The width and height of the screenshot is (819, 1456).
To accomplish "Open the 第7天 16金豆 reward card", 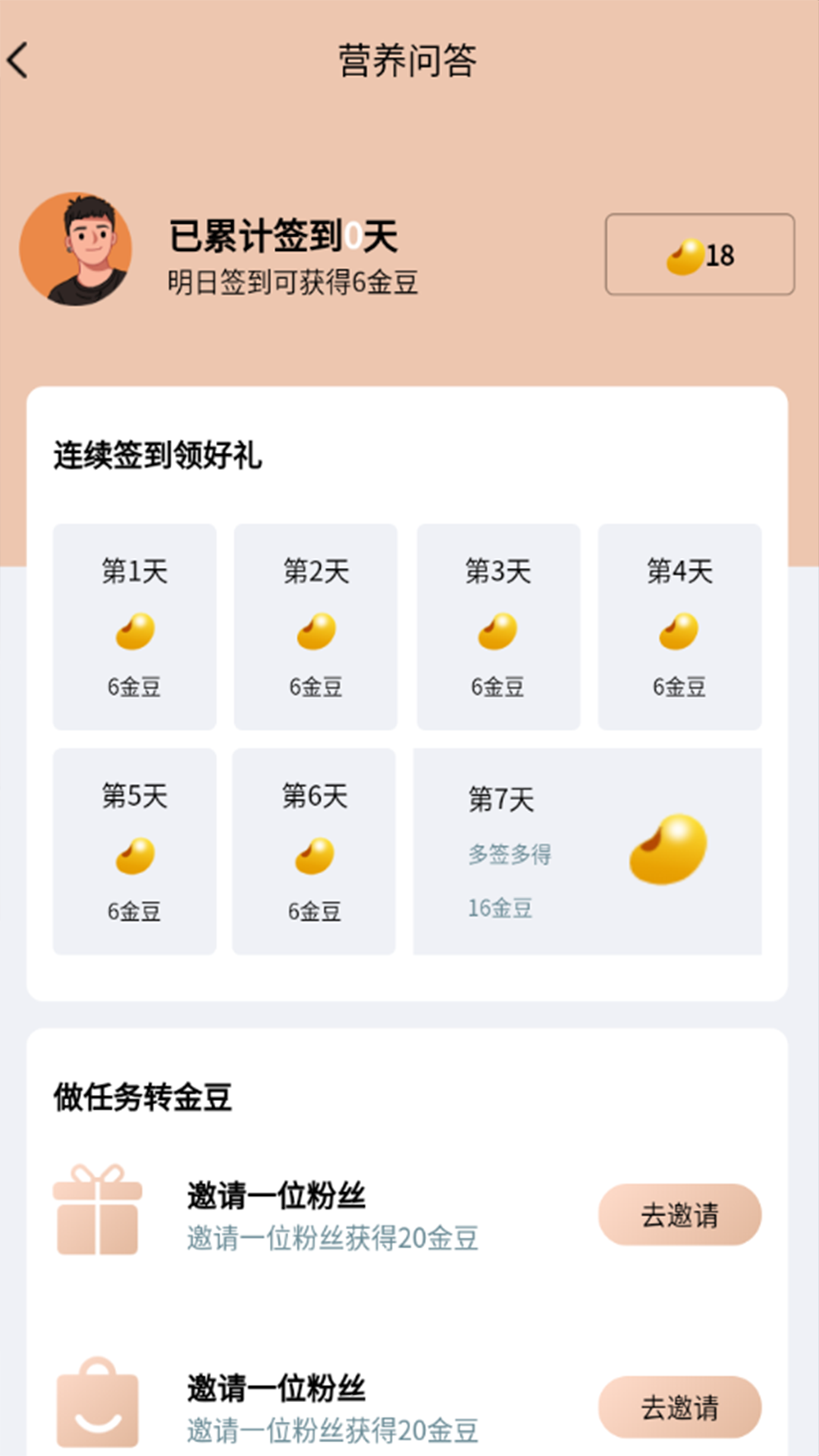I will click(587, 852).
